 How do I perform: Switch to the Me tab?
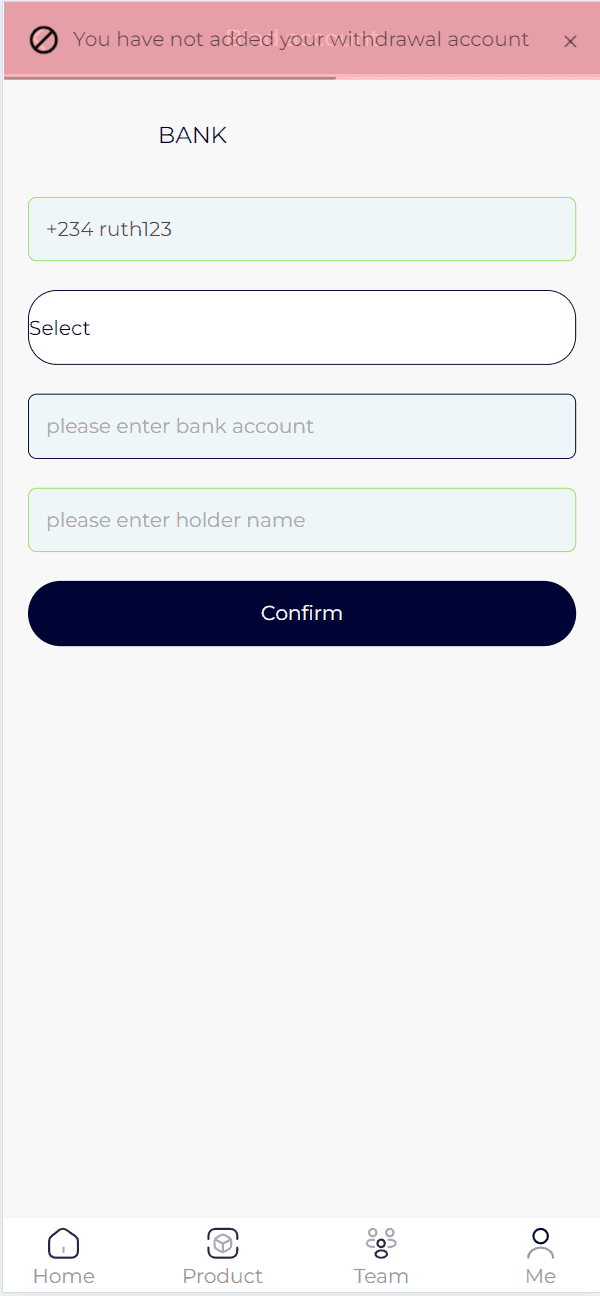point(540,1256)
